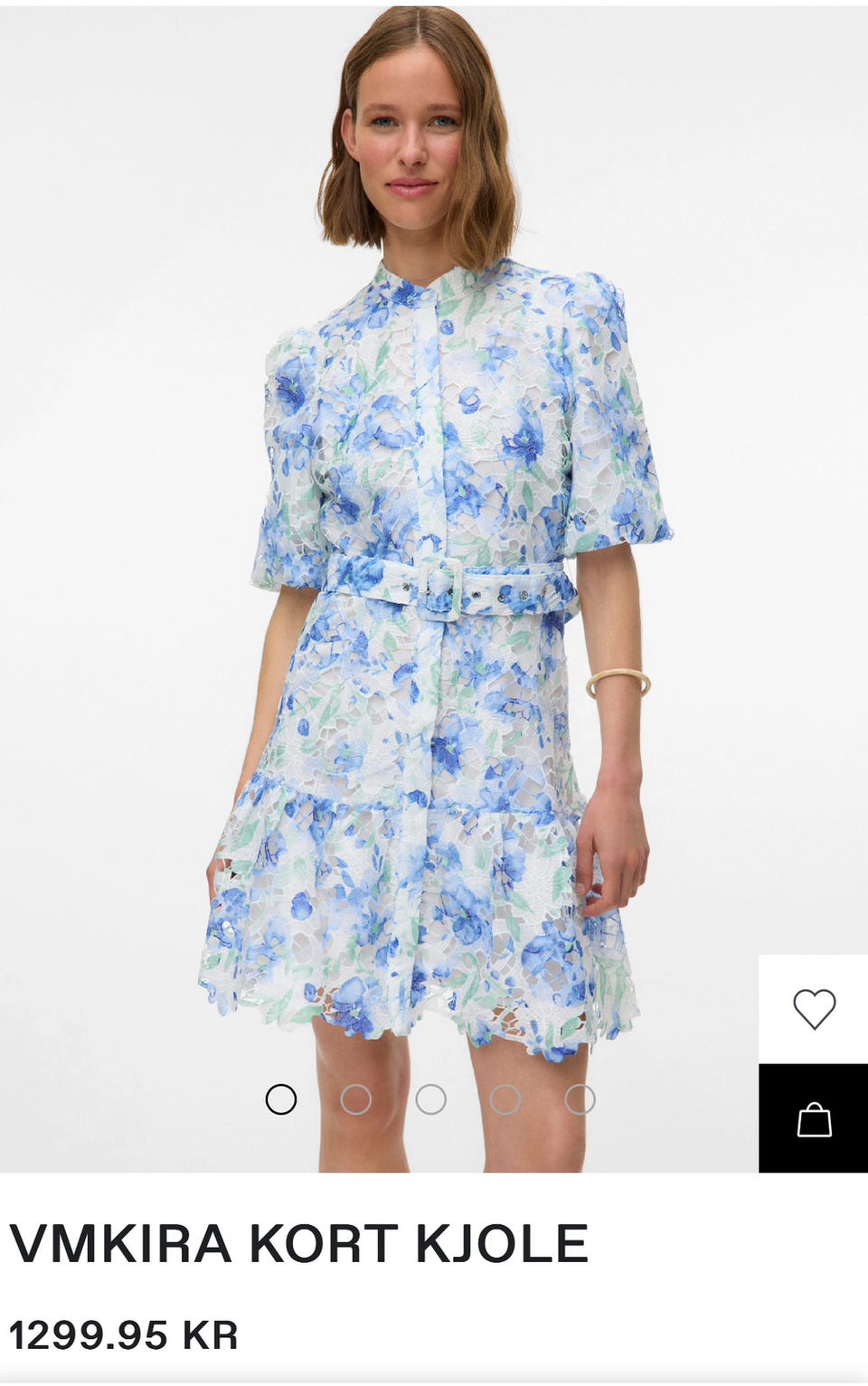Select the third image indicator dot
The height and width of the screenshot is (1386, 868).
point(430,1099)
